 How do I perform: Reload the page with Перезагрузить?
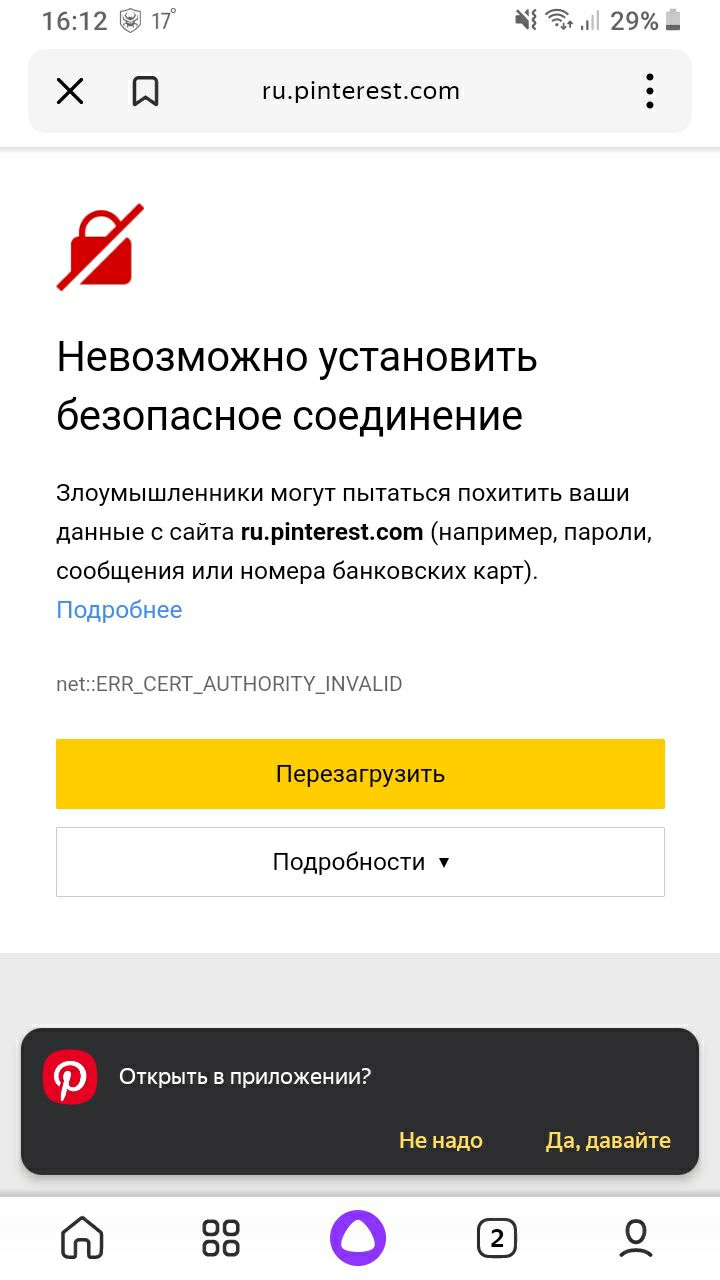pos(360,774)
